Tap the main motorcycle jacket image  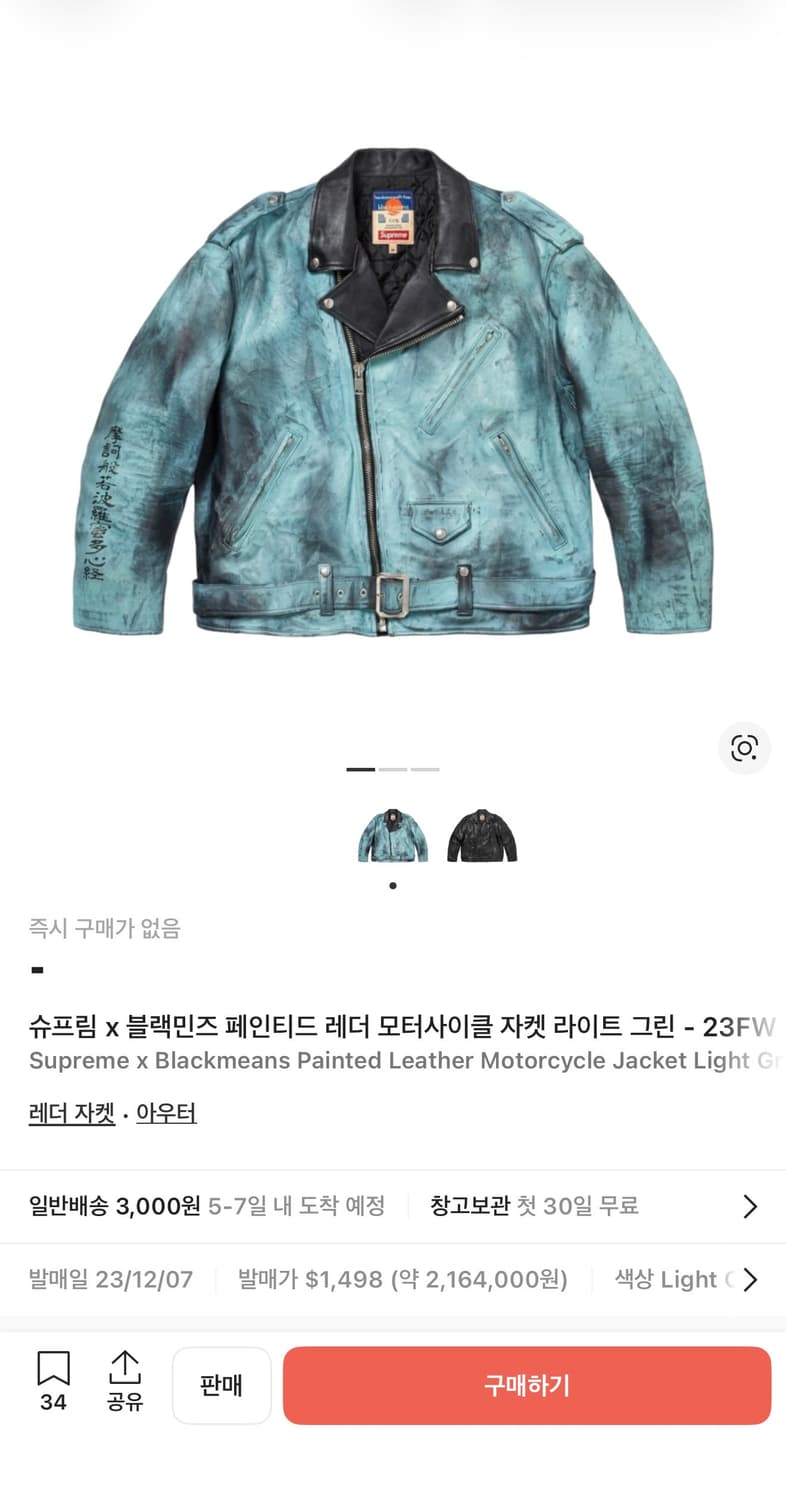click(393, 400)
